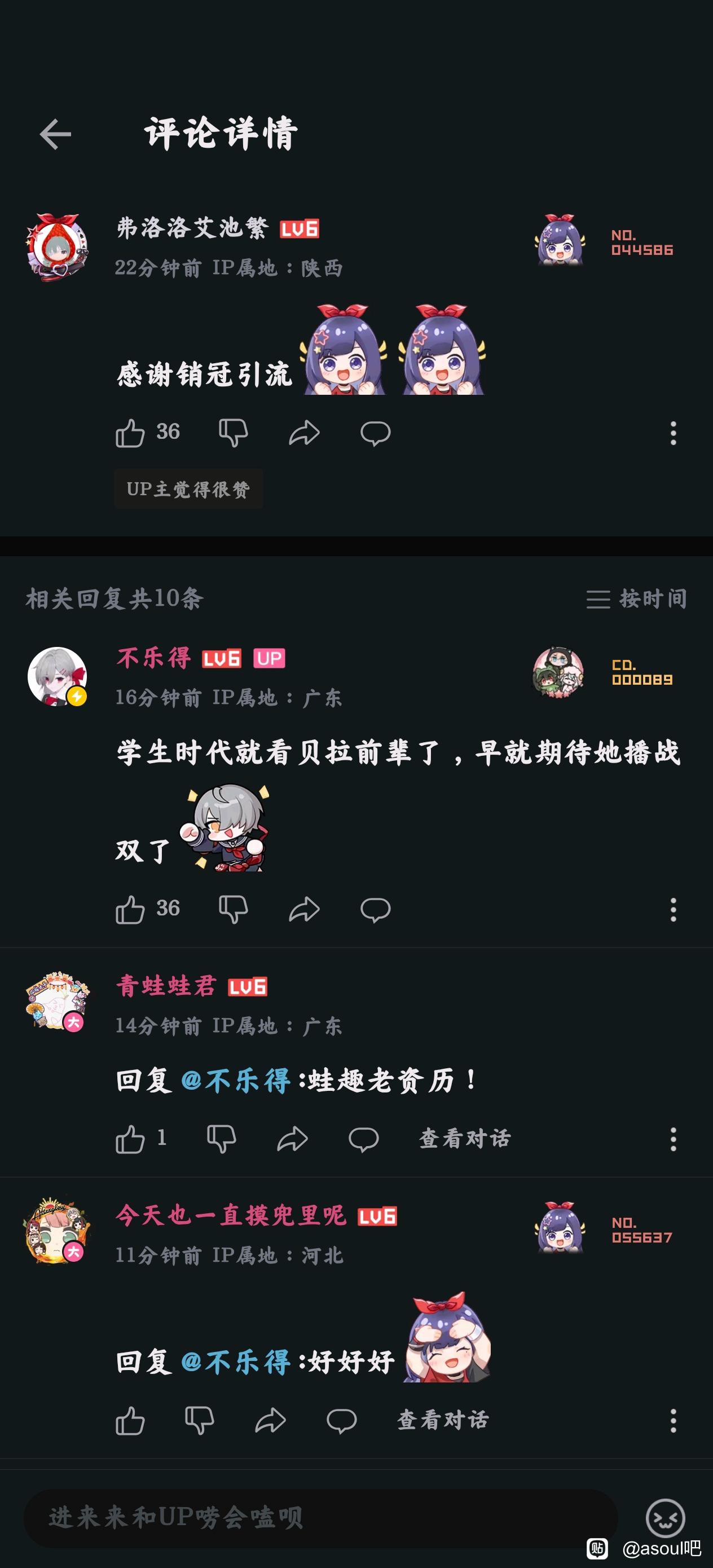Image resolution: width=713 pixels, height=1568 pixels.
Task: Dislike 今天也一直摸兜里呢's reply
Action: [x=200, y=1421]
